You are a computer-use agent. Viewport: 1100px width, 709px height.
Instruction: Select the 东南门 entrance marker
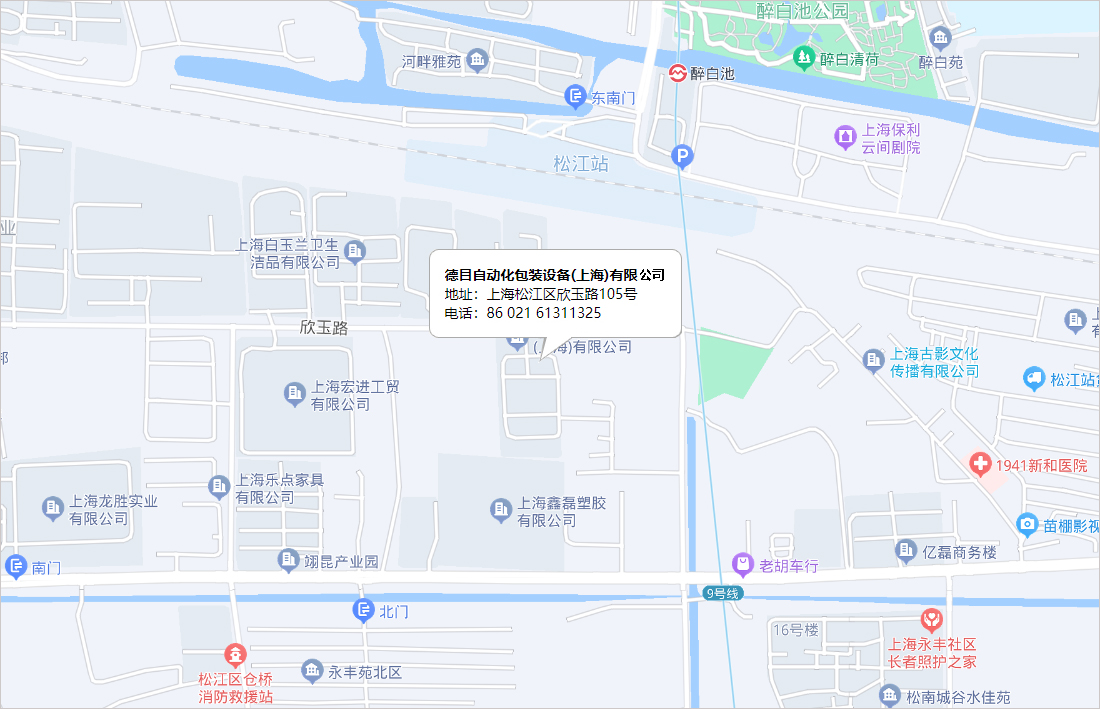pos(575,97)
